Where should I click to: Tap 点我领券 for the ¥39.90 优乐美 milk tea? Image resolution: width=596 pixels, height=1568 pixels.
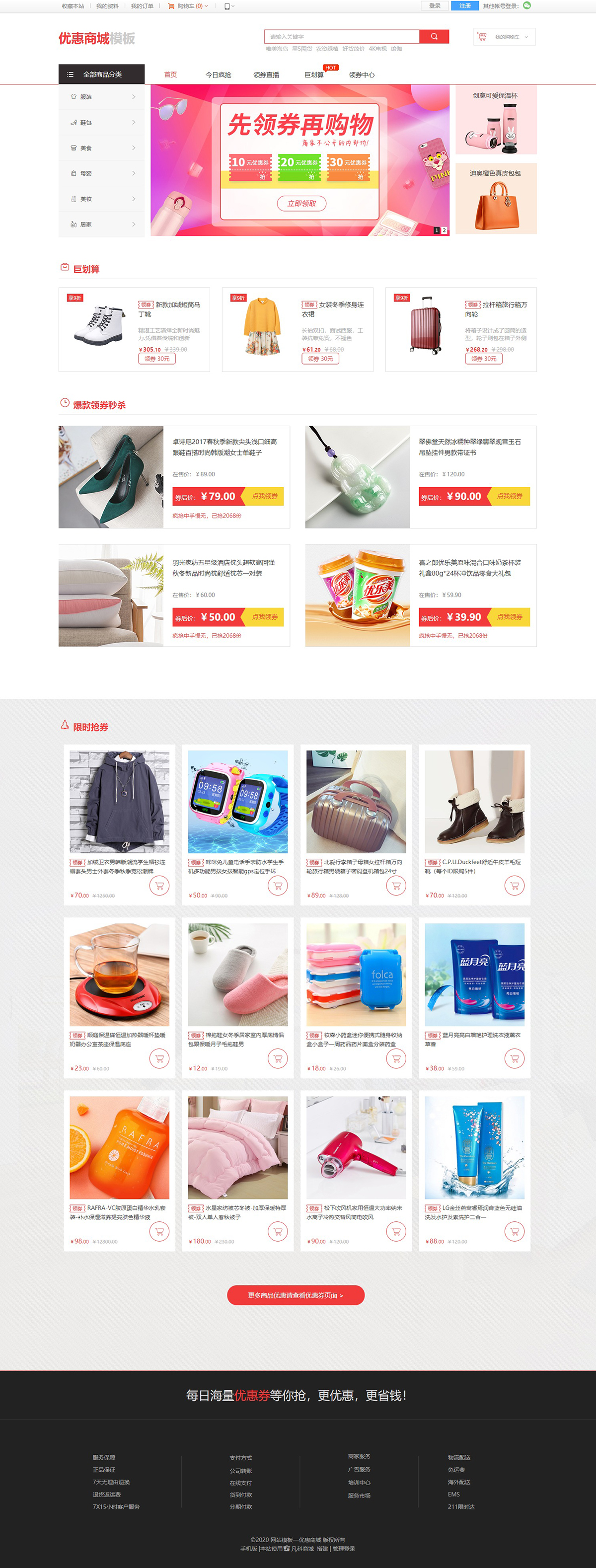(510, 616)
